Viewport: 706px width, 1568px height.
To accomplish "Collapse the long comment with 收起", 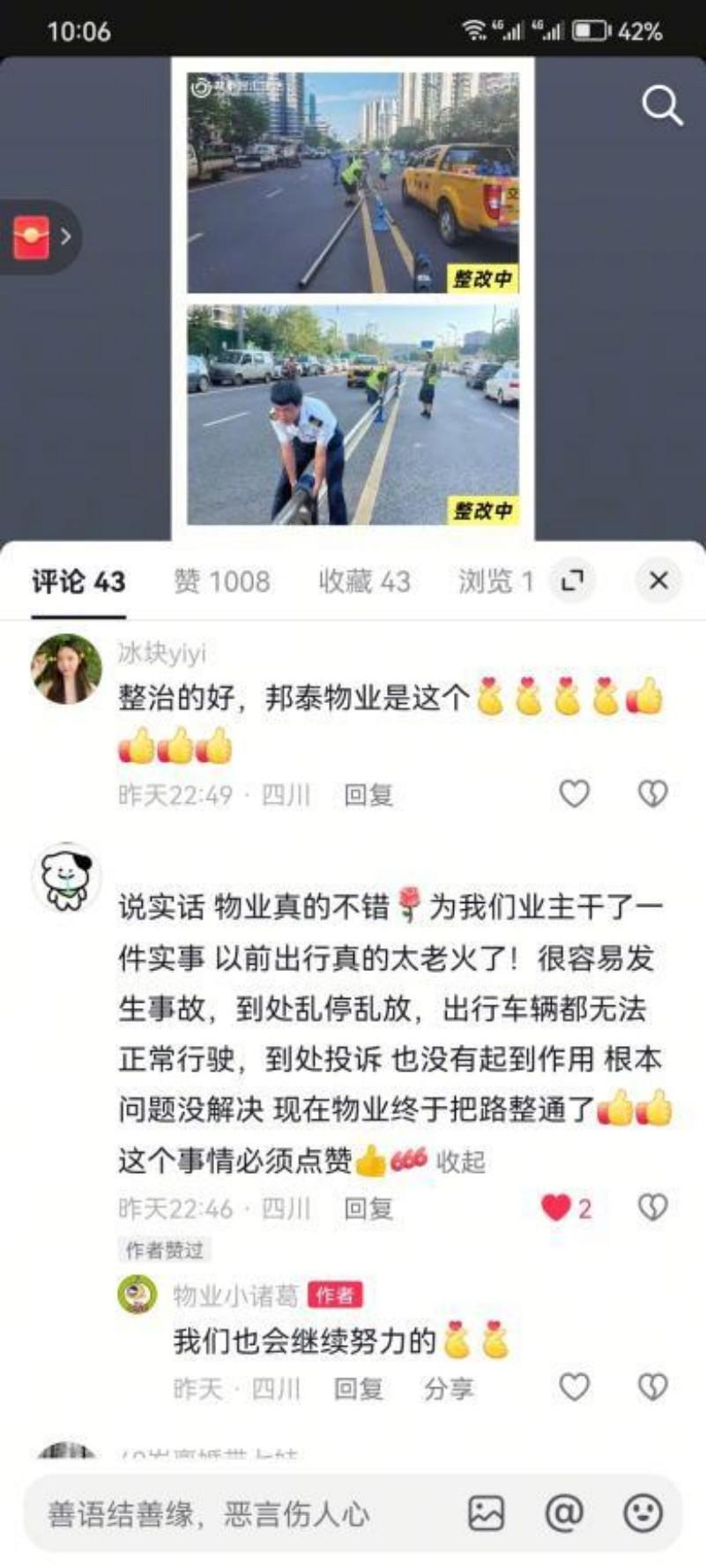I will 460,1161.
